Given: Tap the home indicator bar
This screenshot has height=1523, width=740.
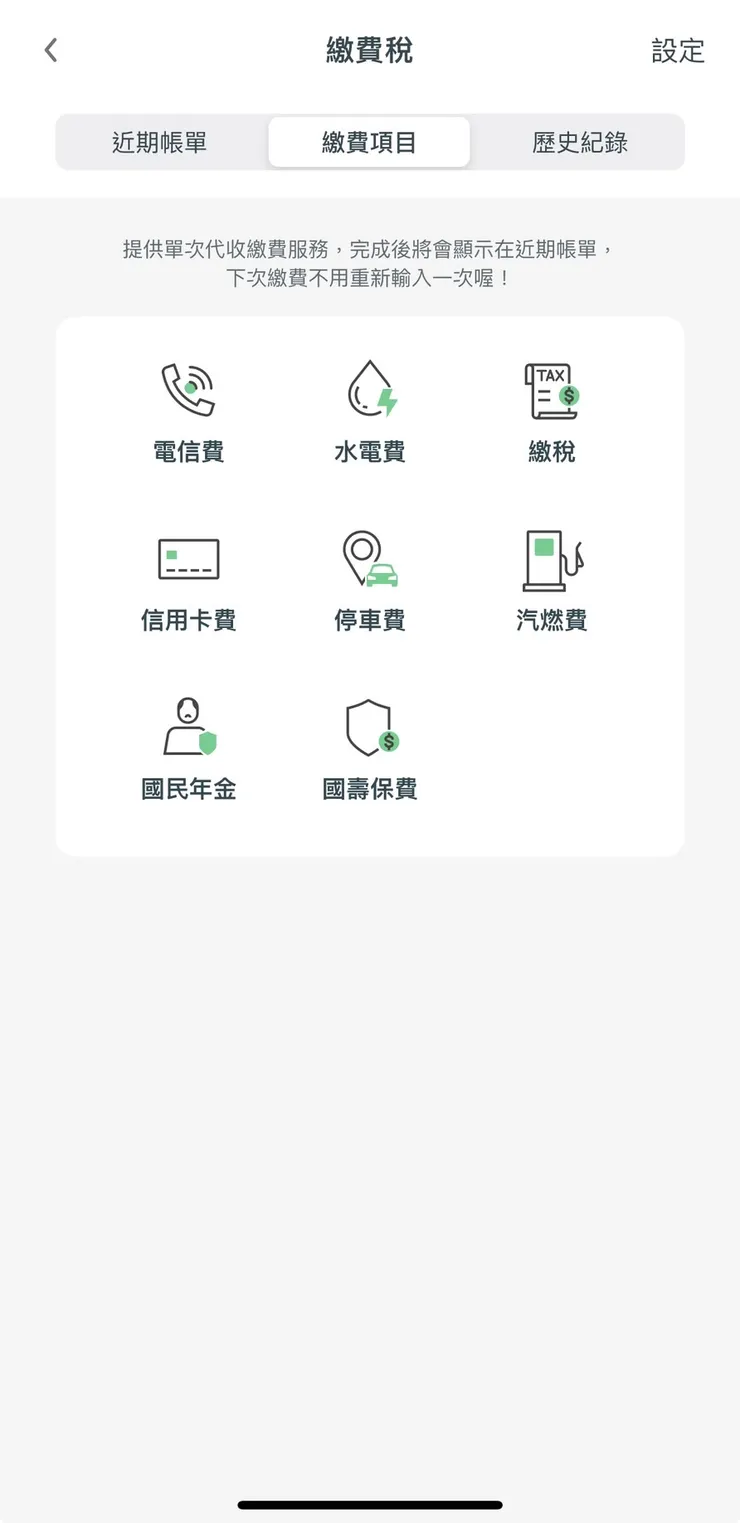Looking at the screenshot, I should pyautogui.click(x=370, y=1505).
